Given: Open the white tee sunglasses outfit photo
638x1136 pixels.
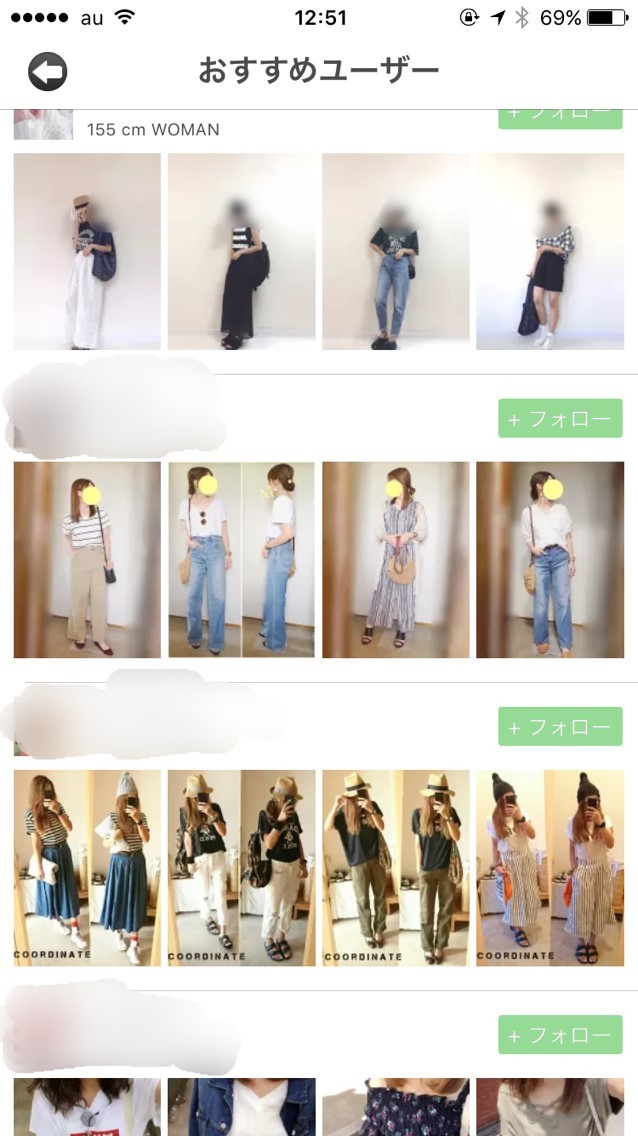Looking at the screenshot, I should pos(87,1106).
